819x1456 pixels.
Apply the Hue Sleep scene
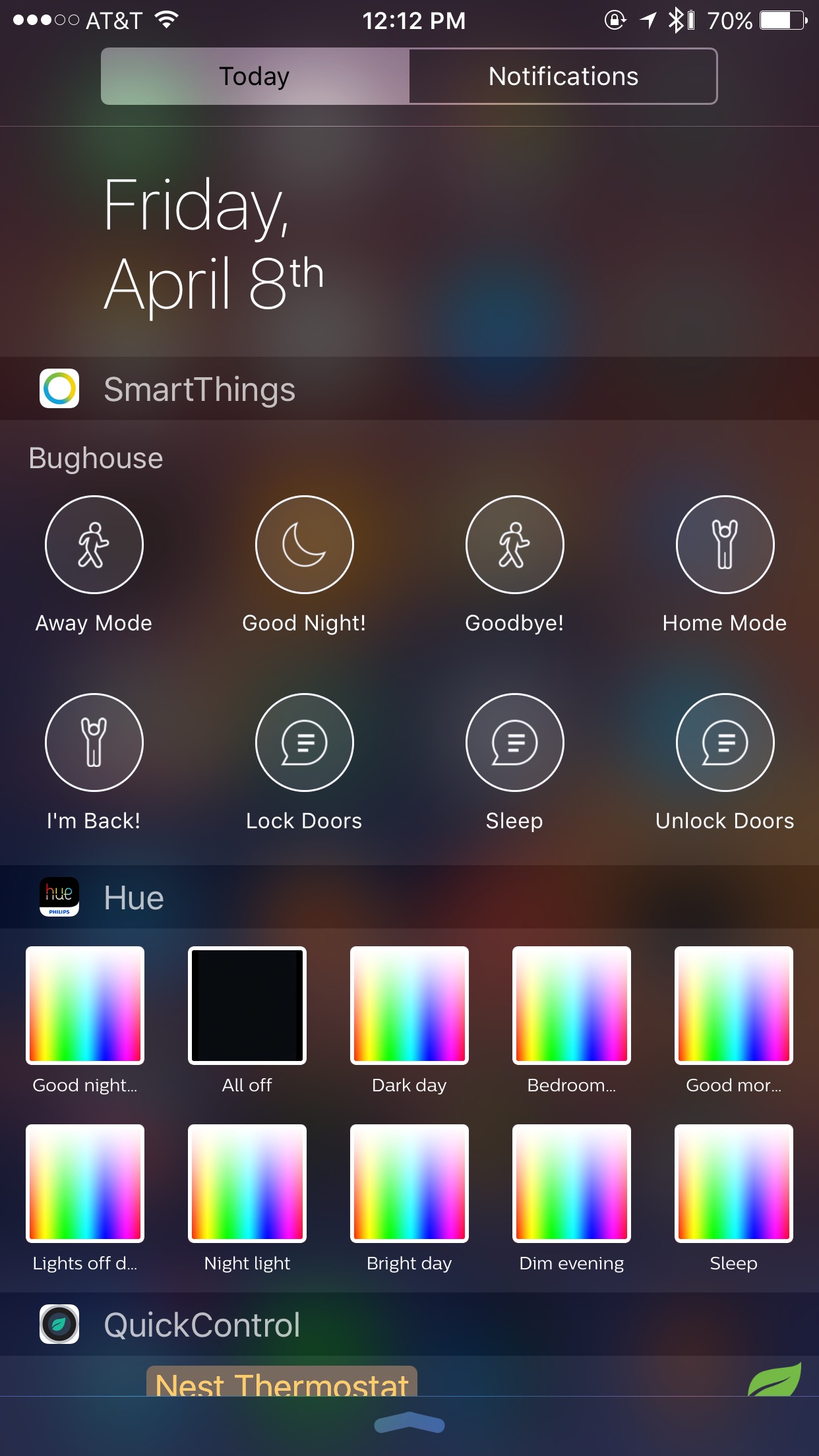[734, 1184]
